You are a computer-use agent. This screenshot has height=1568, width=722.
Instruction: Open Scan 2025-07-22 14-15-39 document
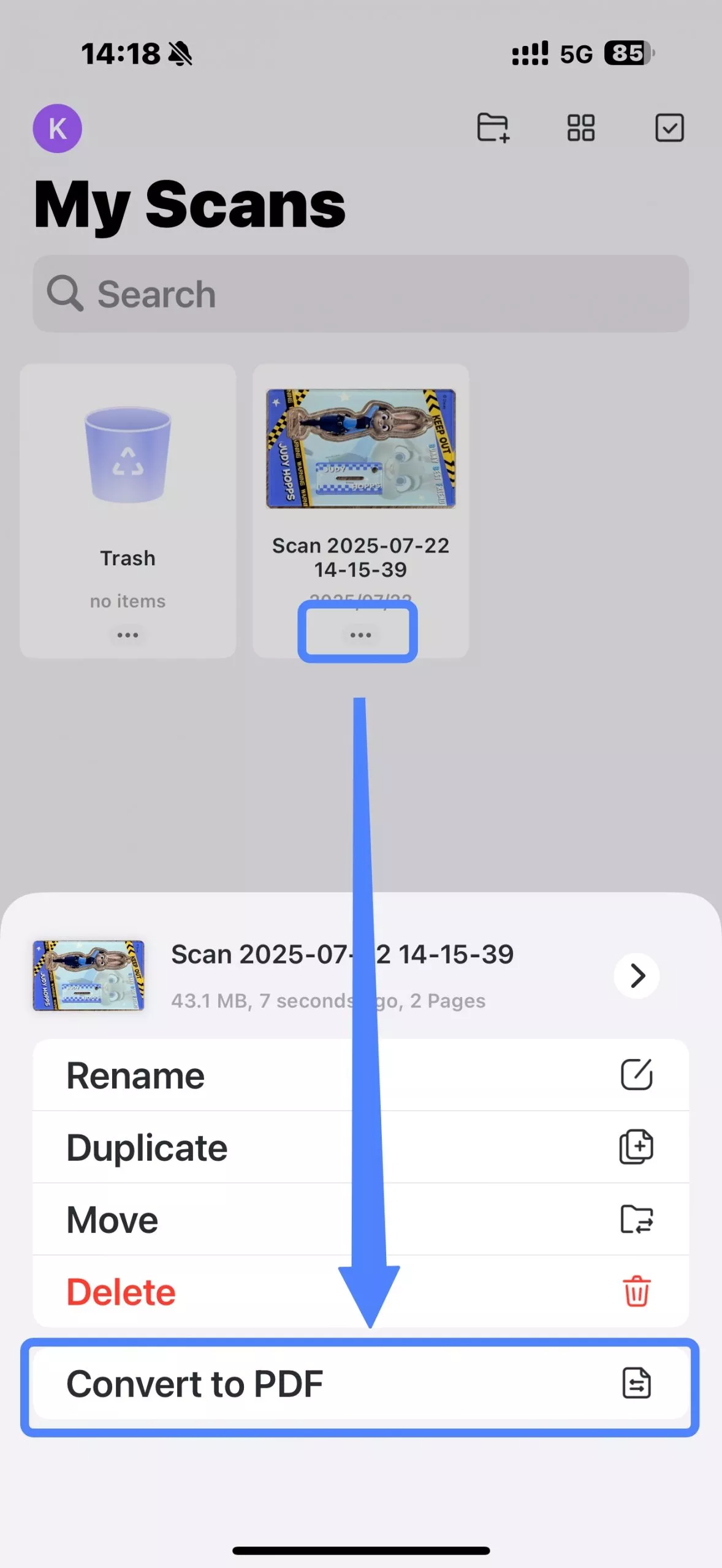pos(360,450)
